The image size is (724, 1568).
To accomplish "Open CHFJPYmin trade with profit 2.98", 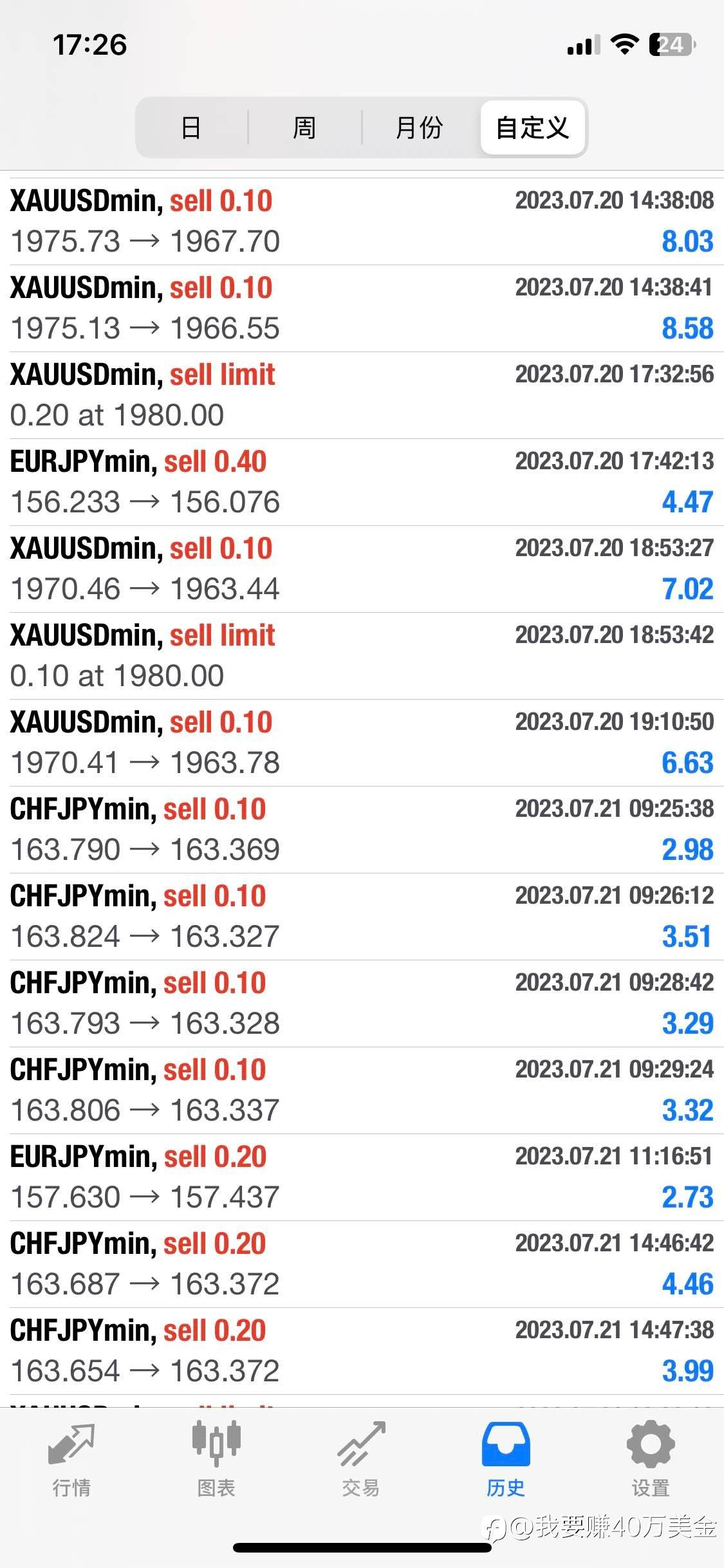I will click(362, 830).
